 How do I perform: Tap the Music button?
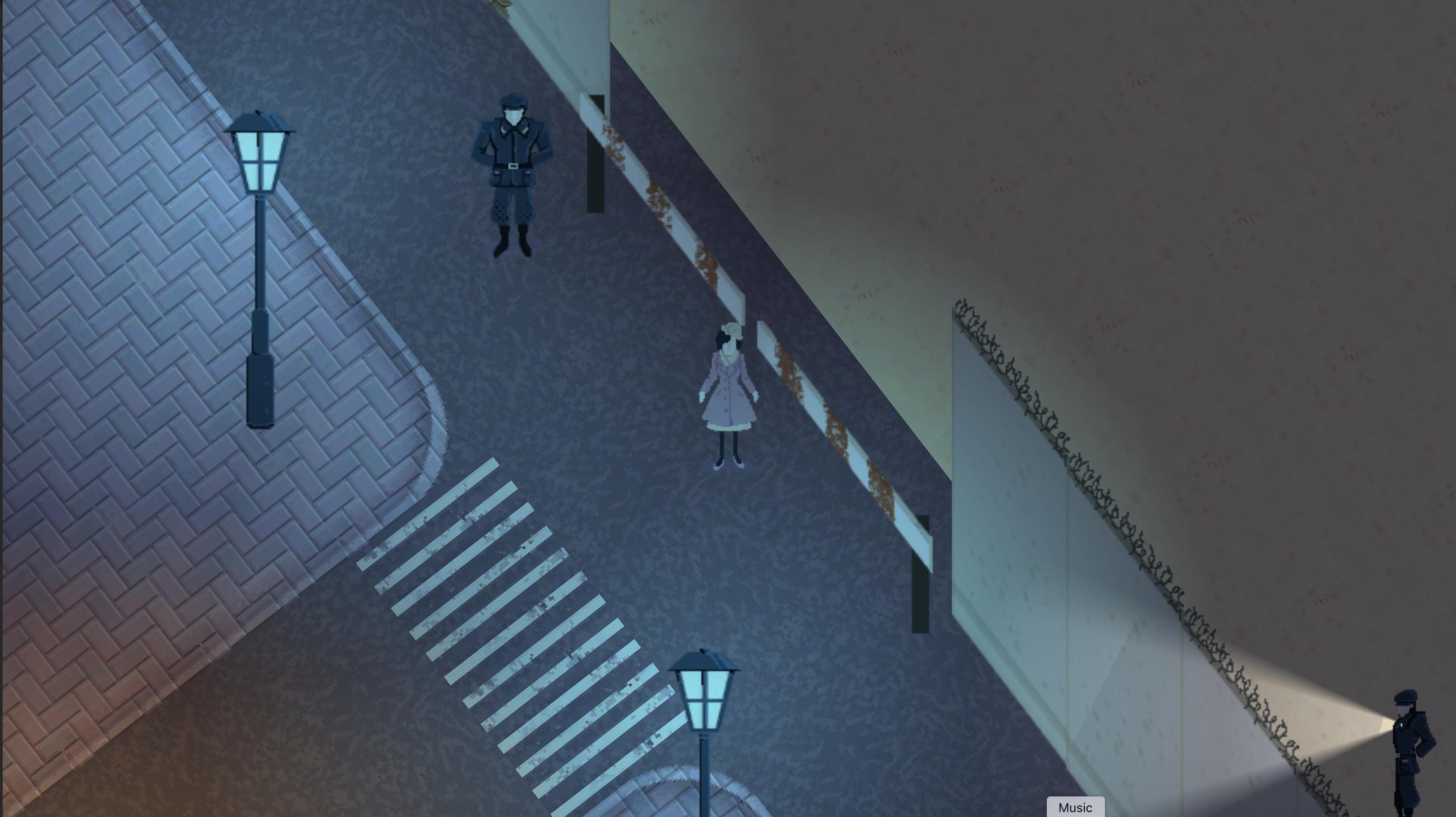[x=1075, y=808]
